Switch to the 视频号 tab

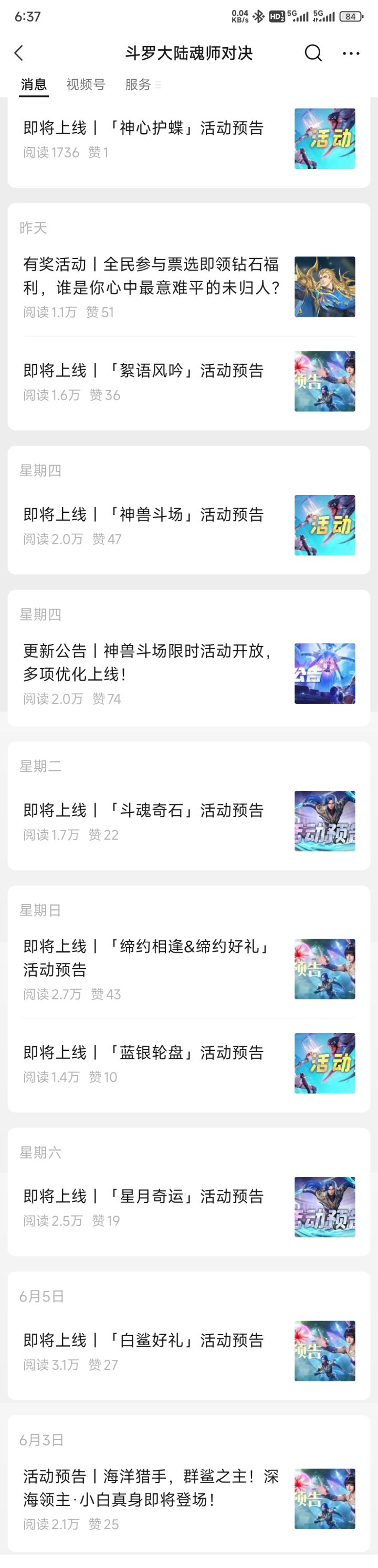click(x=86, y=84)
